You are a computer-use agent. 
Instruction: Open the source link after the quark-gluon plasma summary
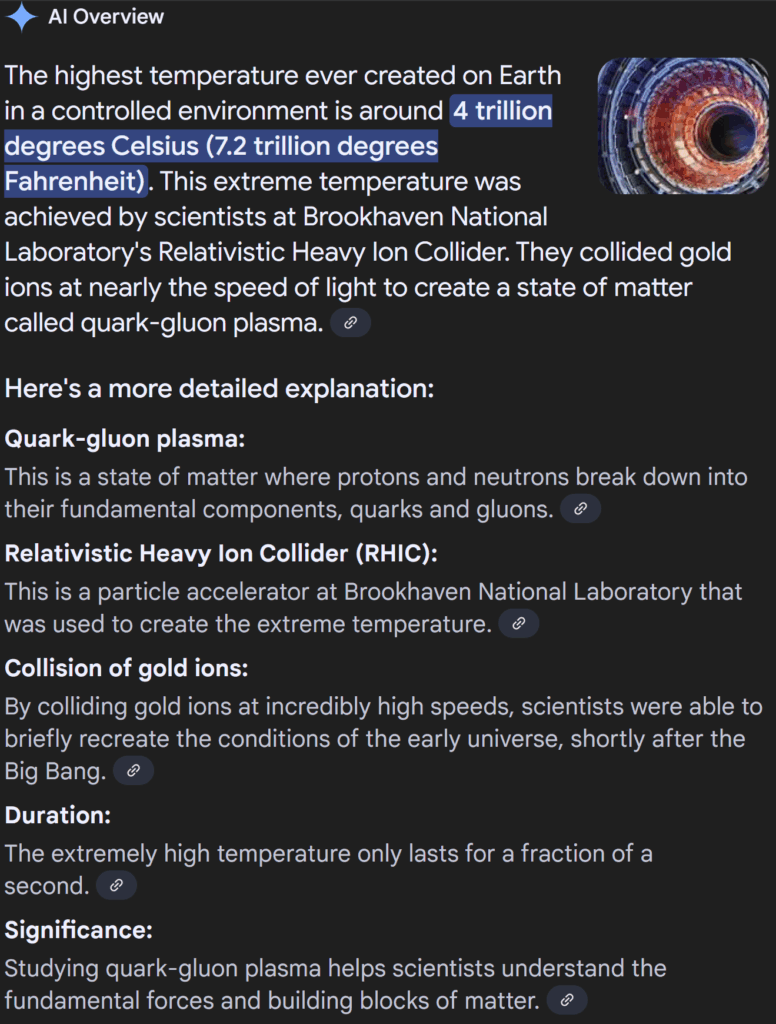click(350, 323)
